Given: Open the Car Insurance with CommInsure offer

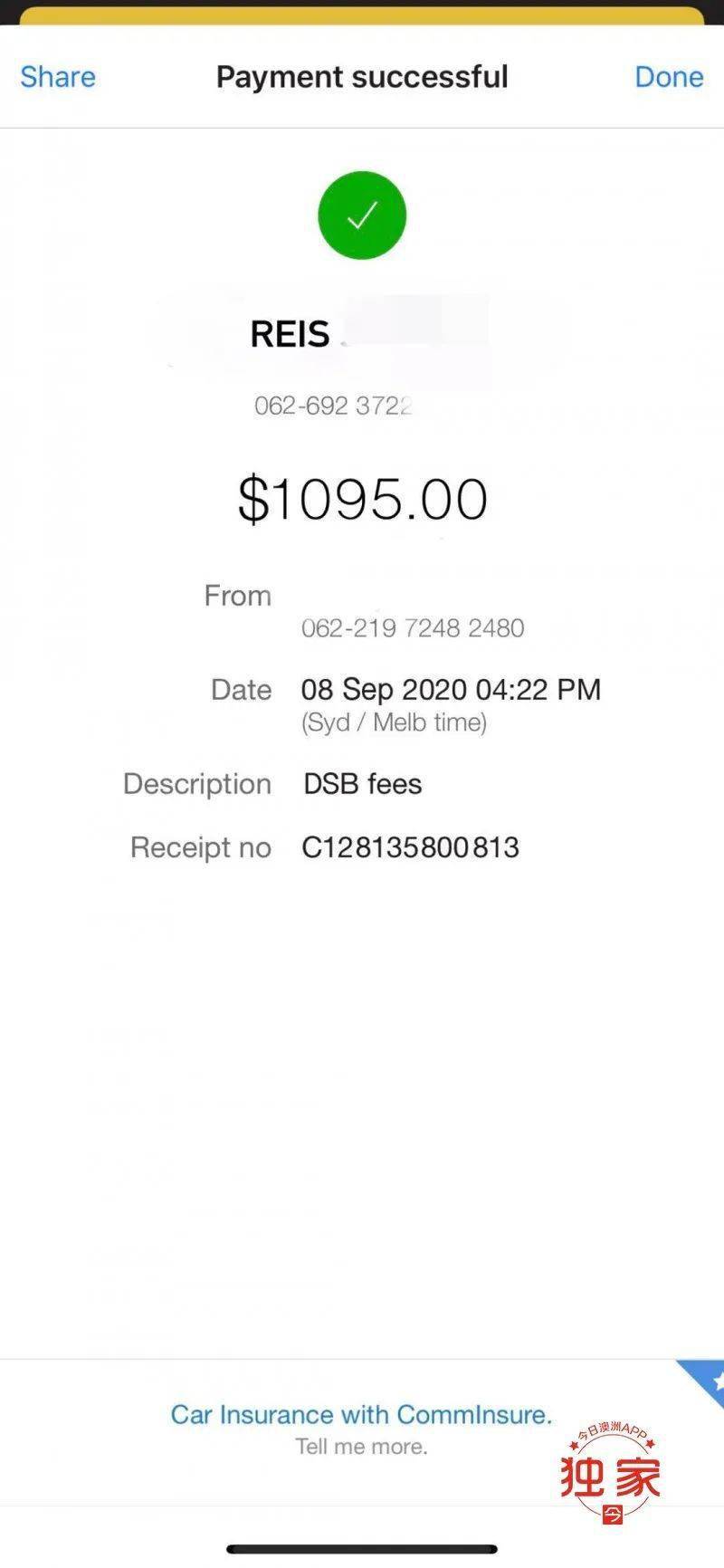Looking at the screenshot, I should click(361, 1415).
